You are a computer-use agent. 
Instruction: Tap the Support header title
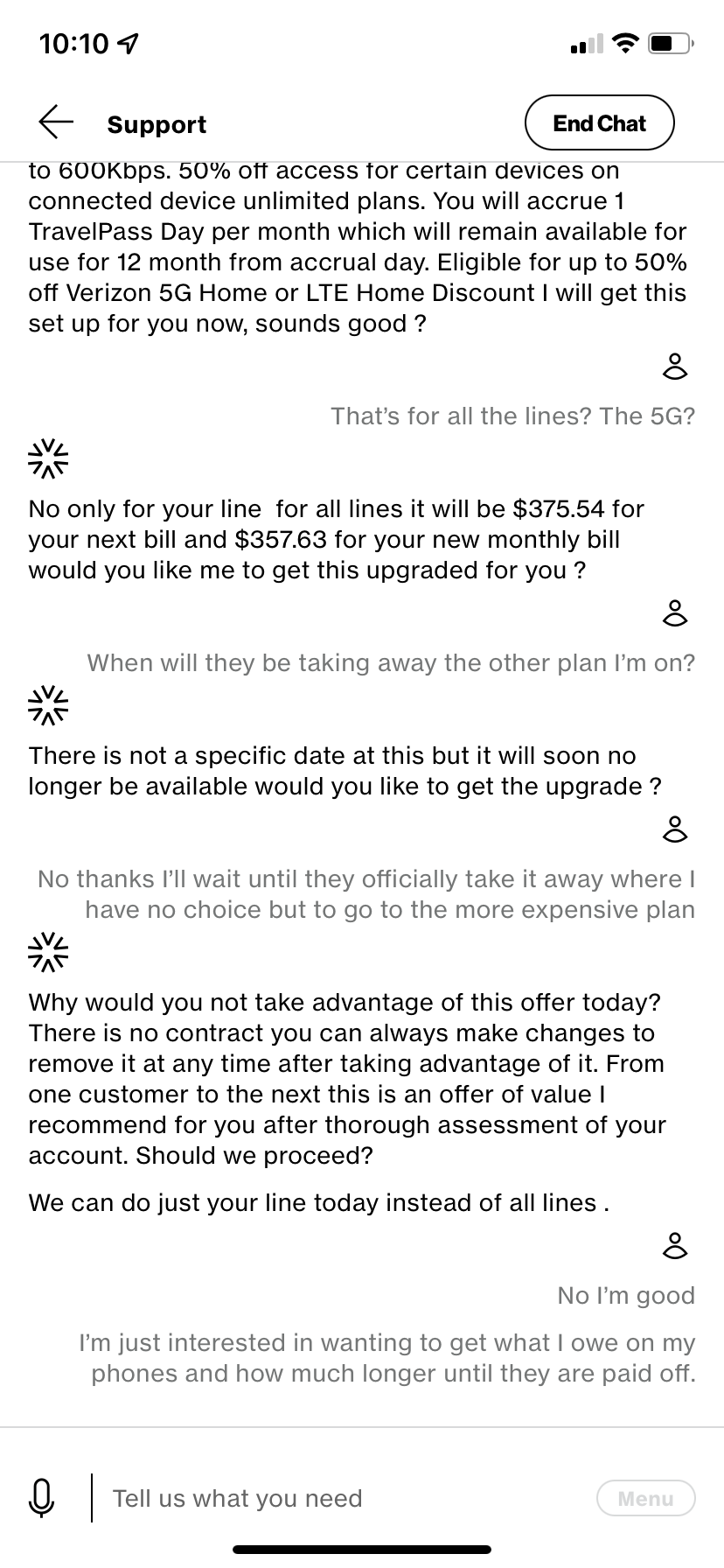[x=157, y=124]
